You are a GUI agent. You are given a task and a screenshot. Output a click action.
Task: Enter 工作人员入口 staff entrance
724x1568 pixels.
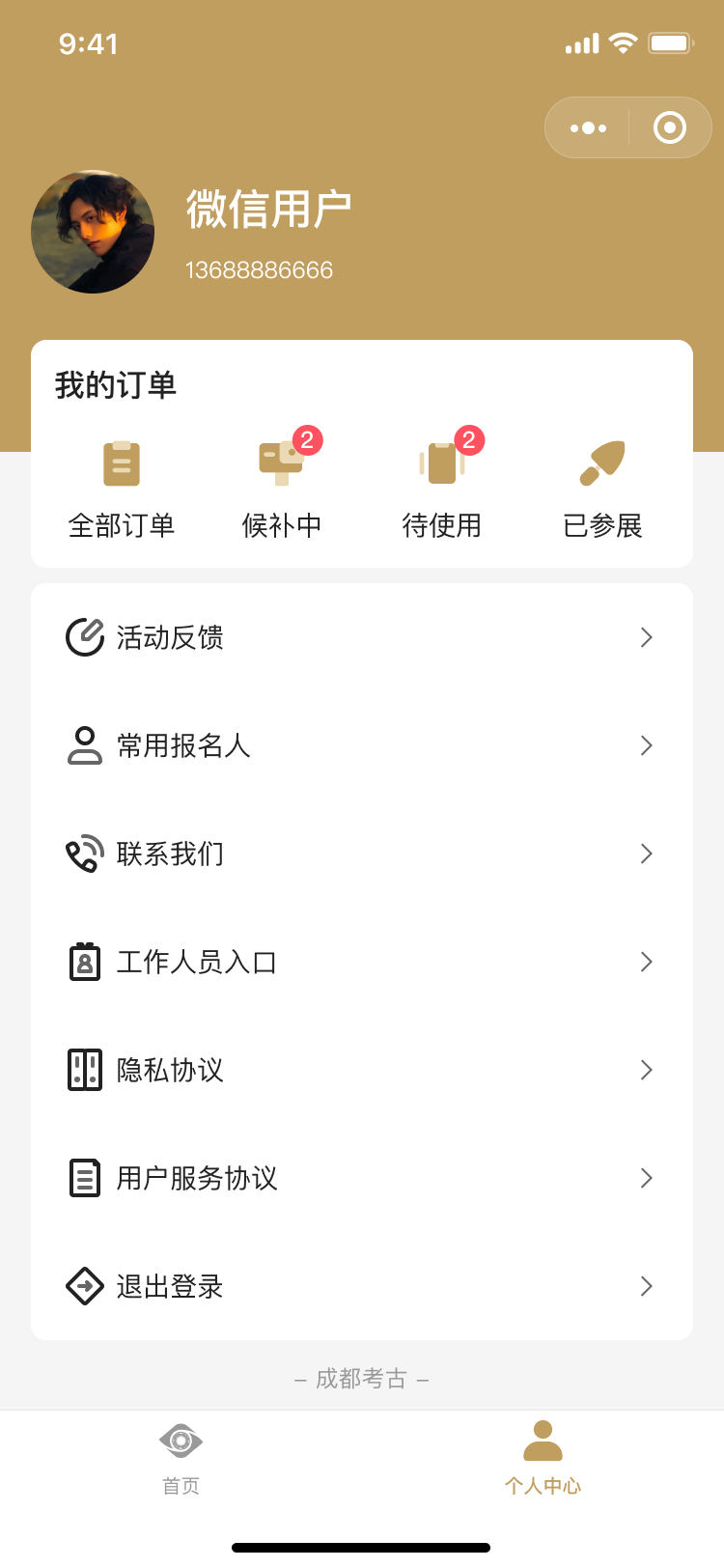pos(362,962)
